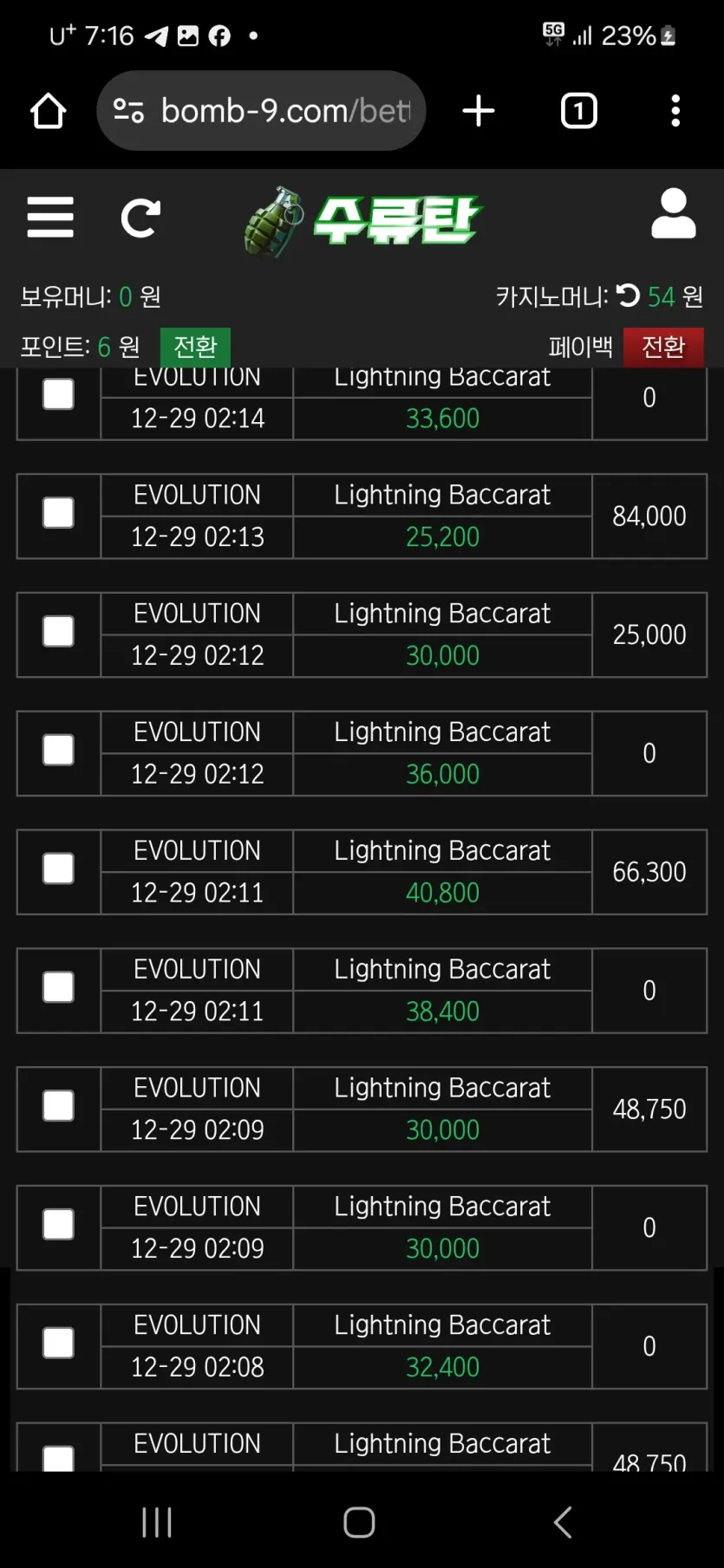This screenshot has width=724, height=1568.
Task: Tick the checkbox for the 12-29 02:08 bet
Action: click(58, 1344)
